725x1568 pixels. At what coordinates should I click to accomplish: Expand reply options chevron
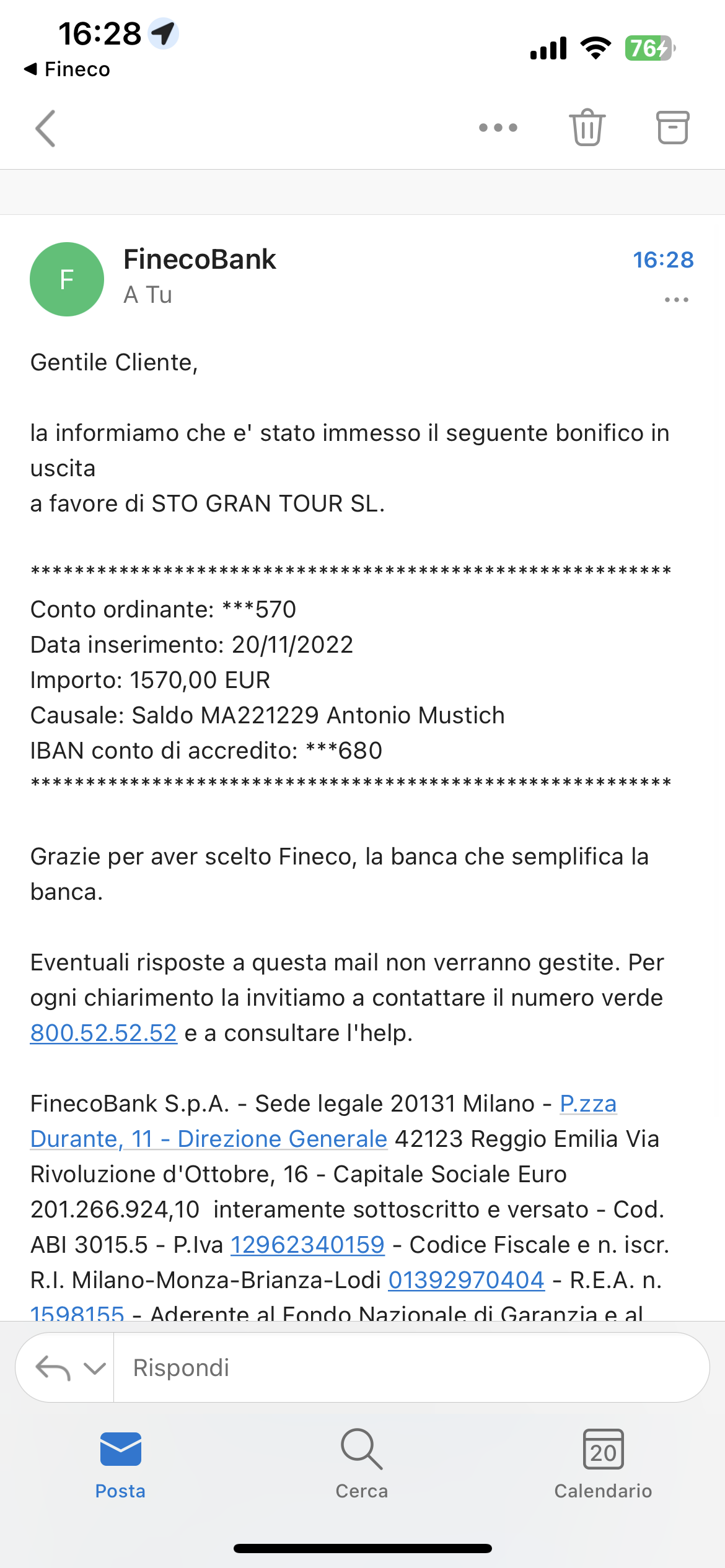coord(94,1368)
